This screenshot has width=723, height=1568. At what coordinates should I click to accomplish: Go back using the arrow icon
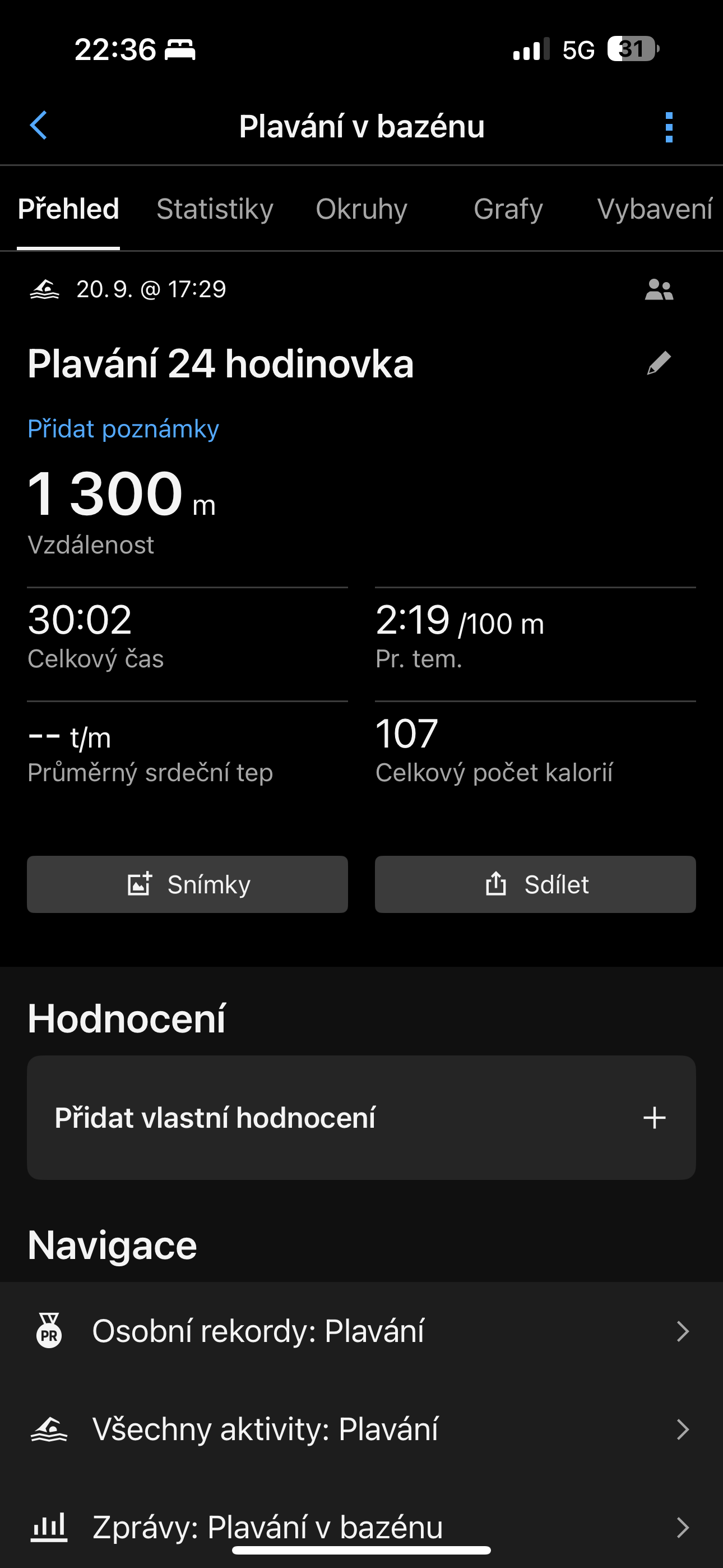[x=38, y=126]
